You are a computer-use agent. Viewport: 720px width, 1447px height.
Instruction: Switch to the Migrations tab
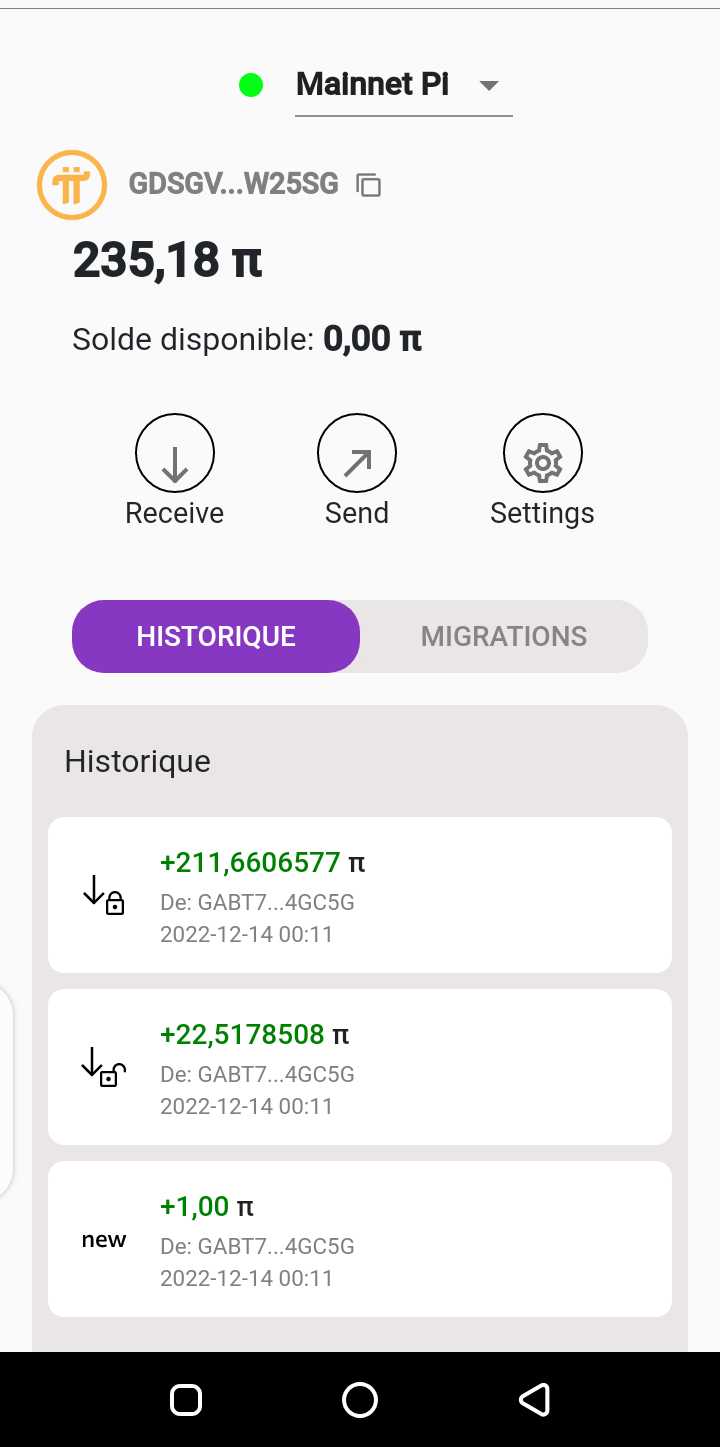coord(503,636)
